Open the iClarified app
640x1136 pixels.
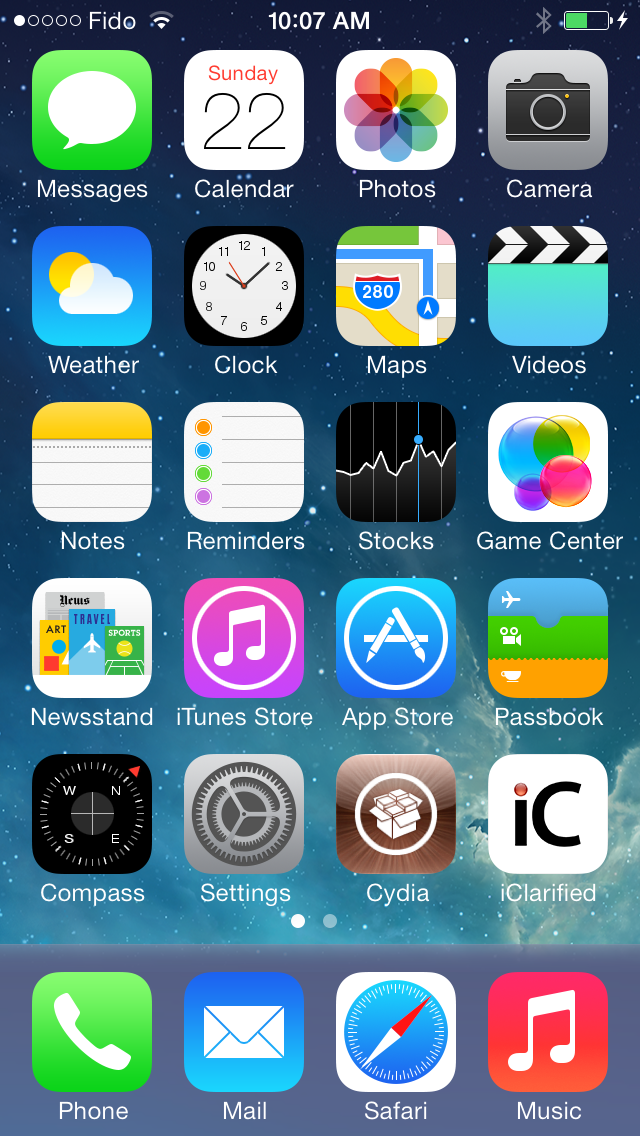[x=548, y=814]
